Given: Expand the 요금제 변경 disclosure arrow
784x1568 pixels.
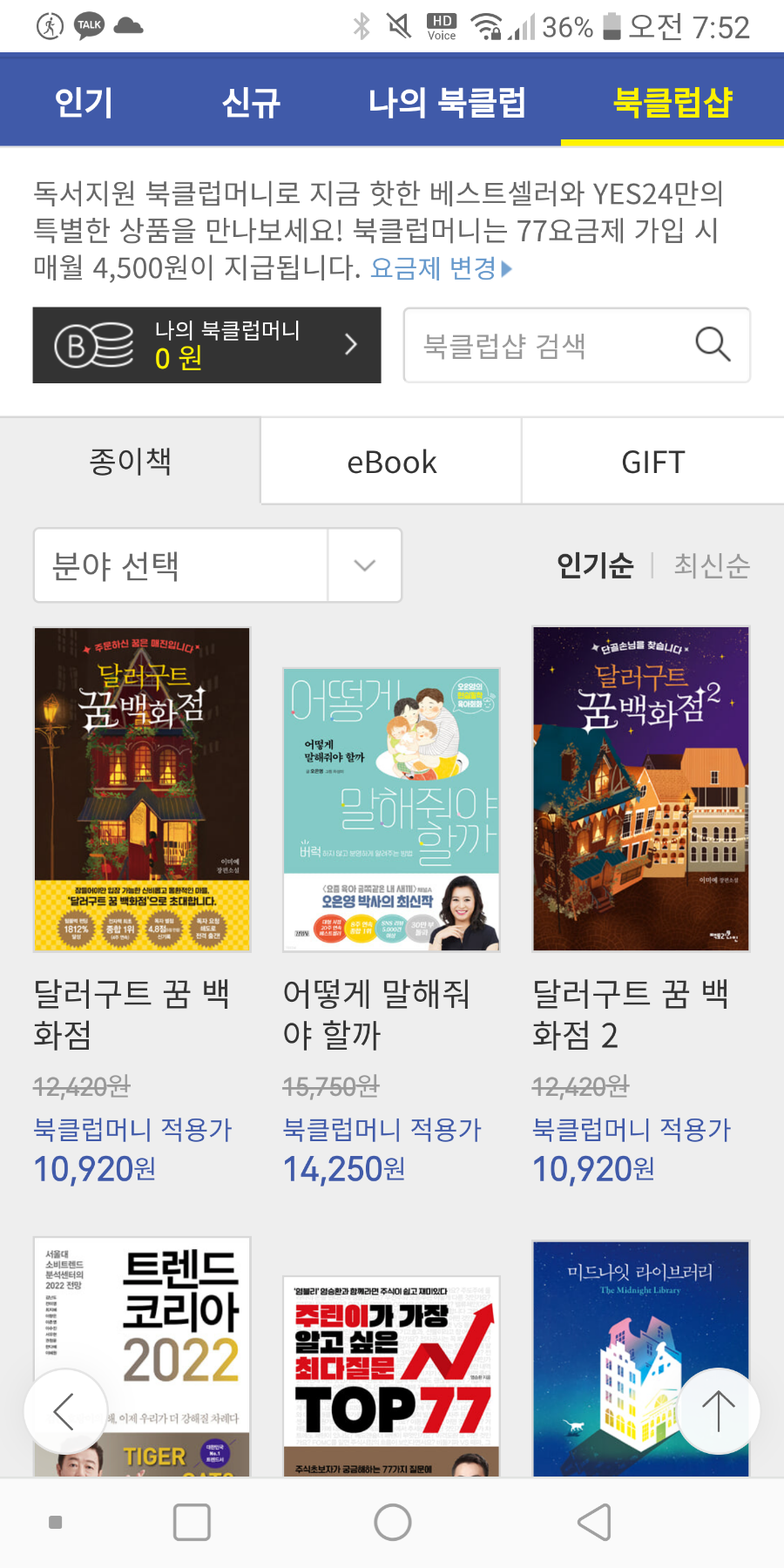Looking at the screenshot, I should tap(504, 269).
